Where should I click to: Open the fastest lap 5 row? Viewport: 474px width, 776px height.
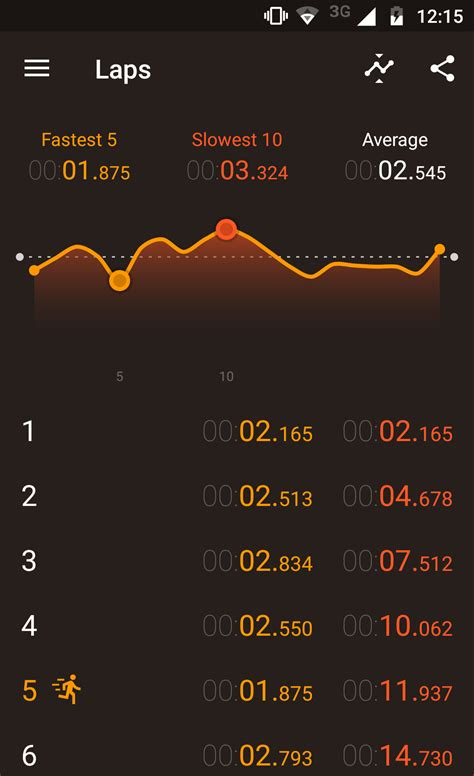pos(237,690)
